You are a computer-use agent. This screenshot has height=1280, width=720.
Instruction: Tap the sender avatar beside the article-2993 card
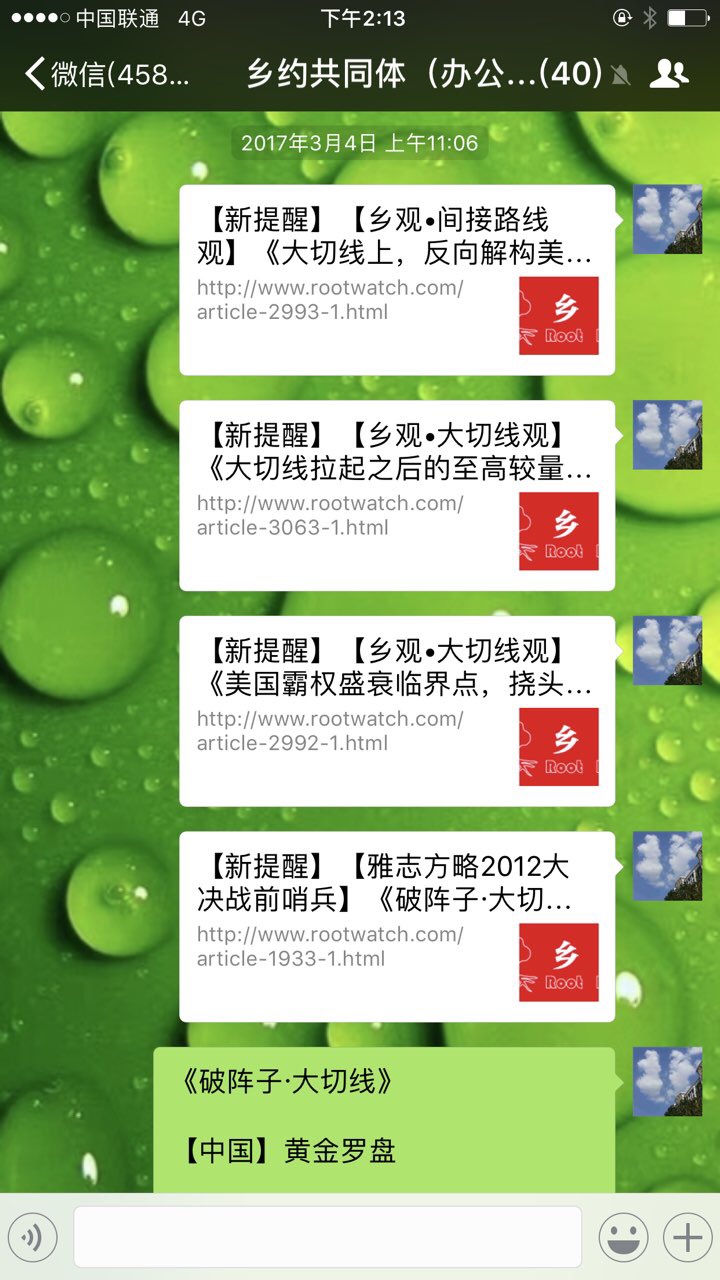coord(667,219)
